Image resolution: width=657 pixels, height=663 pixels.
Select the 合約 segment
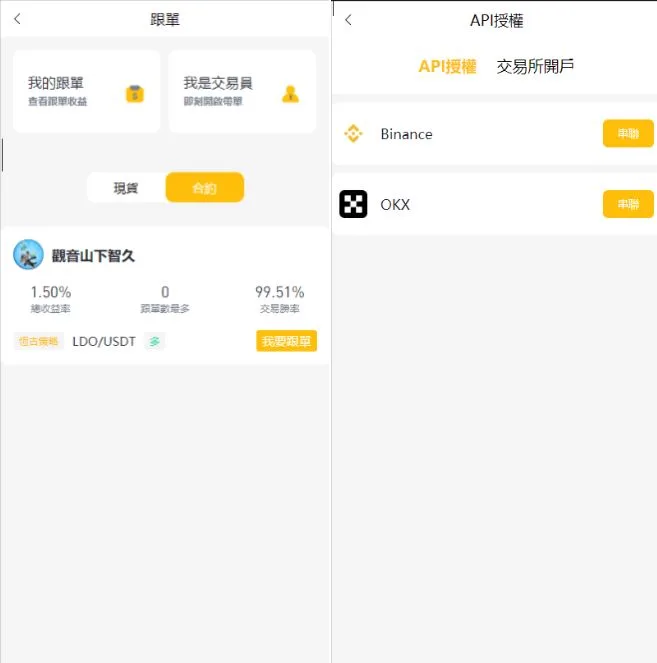click(204, 188)
